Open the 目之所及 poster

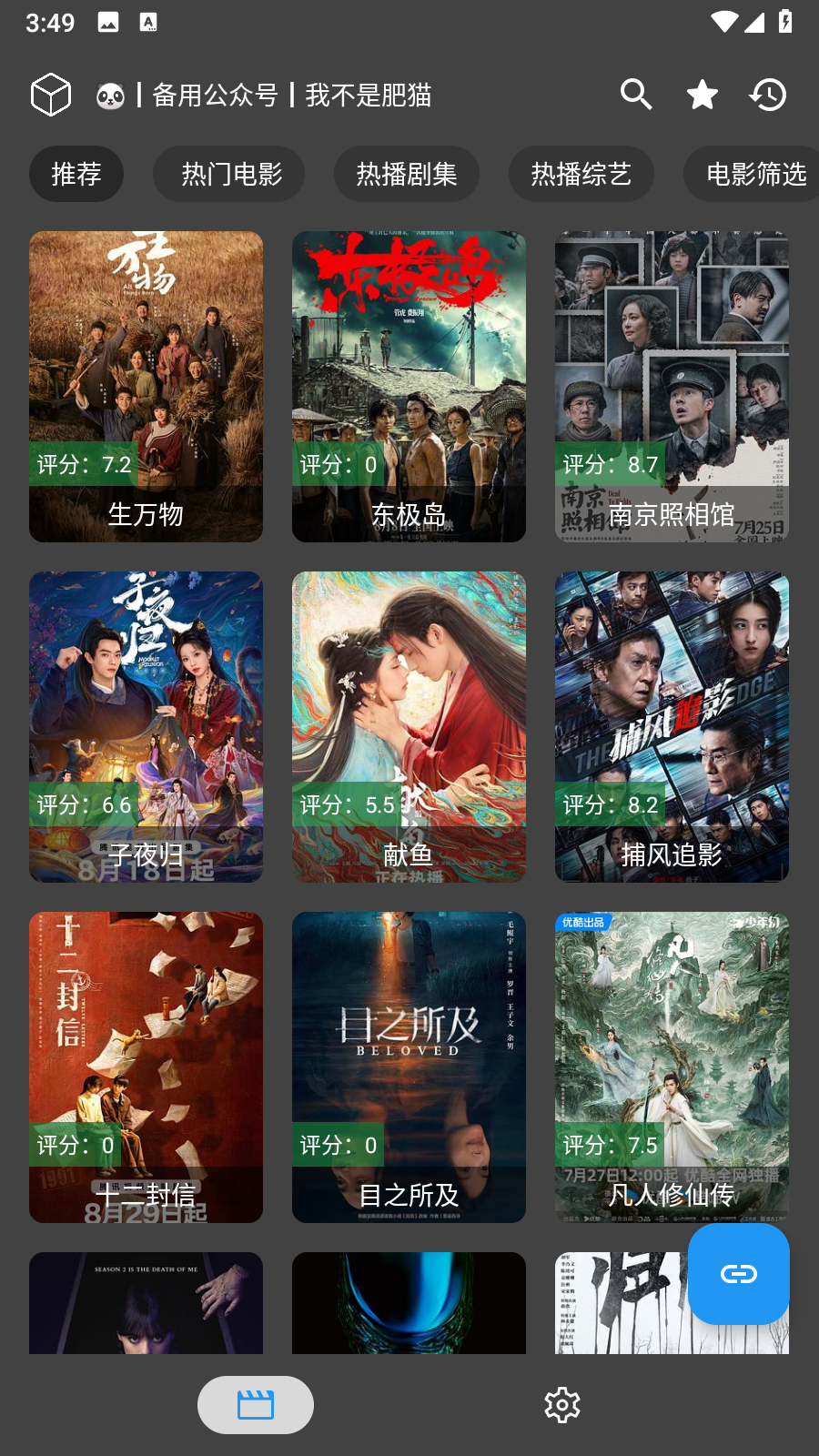(x=409, y=1067)
